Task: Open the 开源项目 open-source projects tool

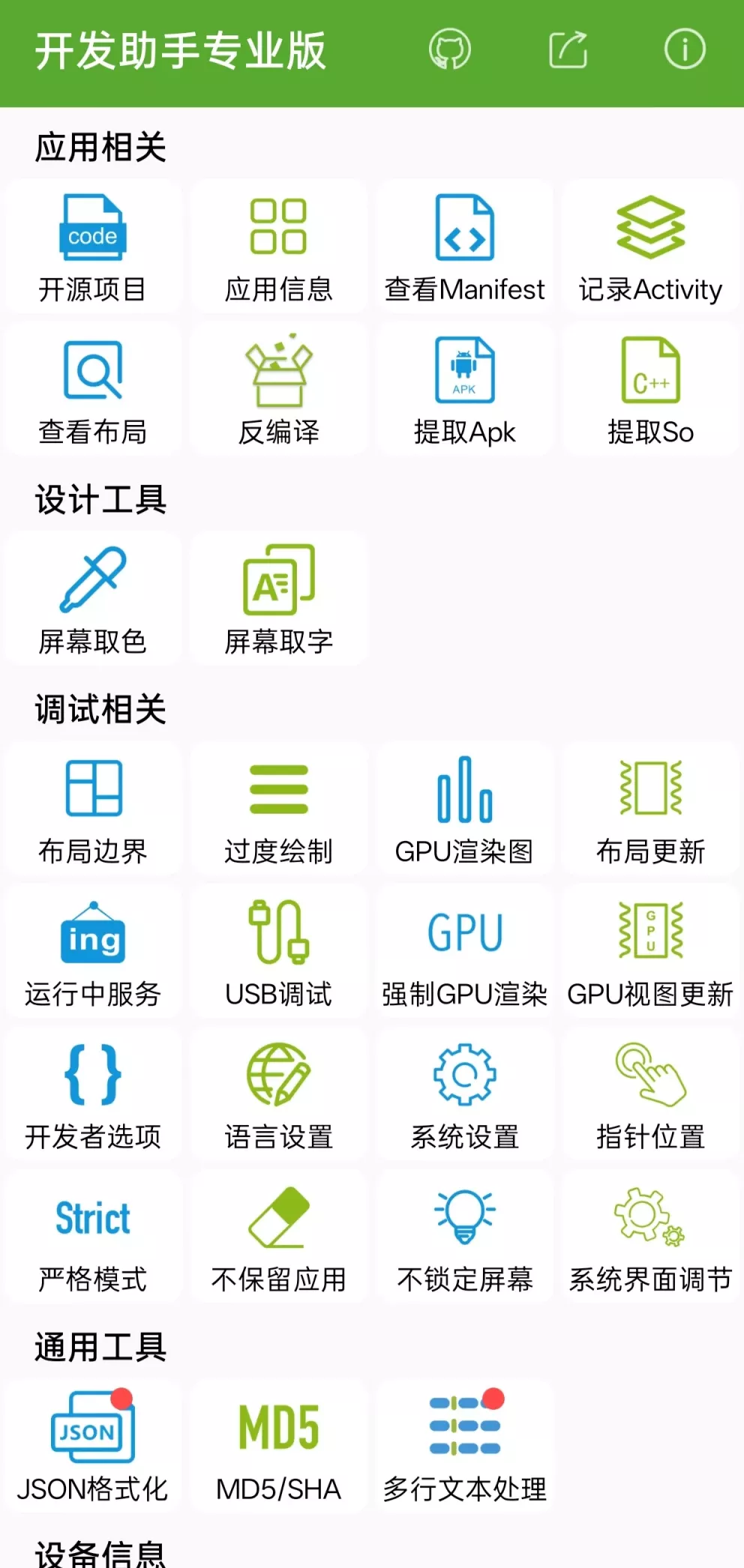Action: (x=92, y=247)
